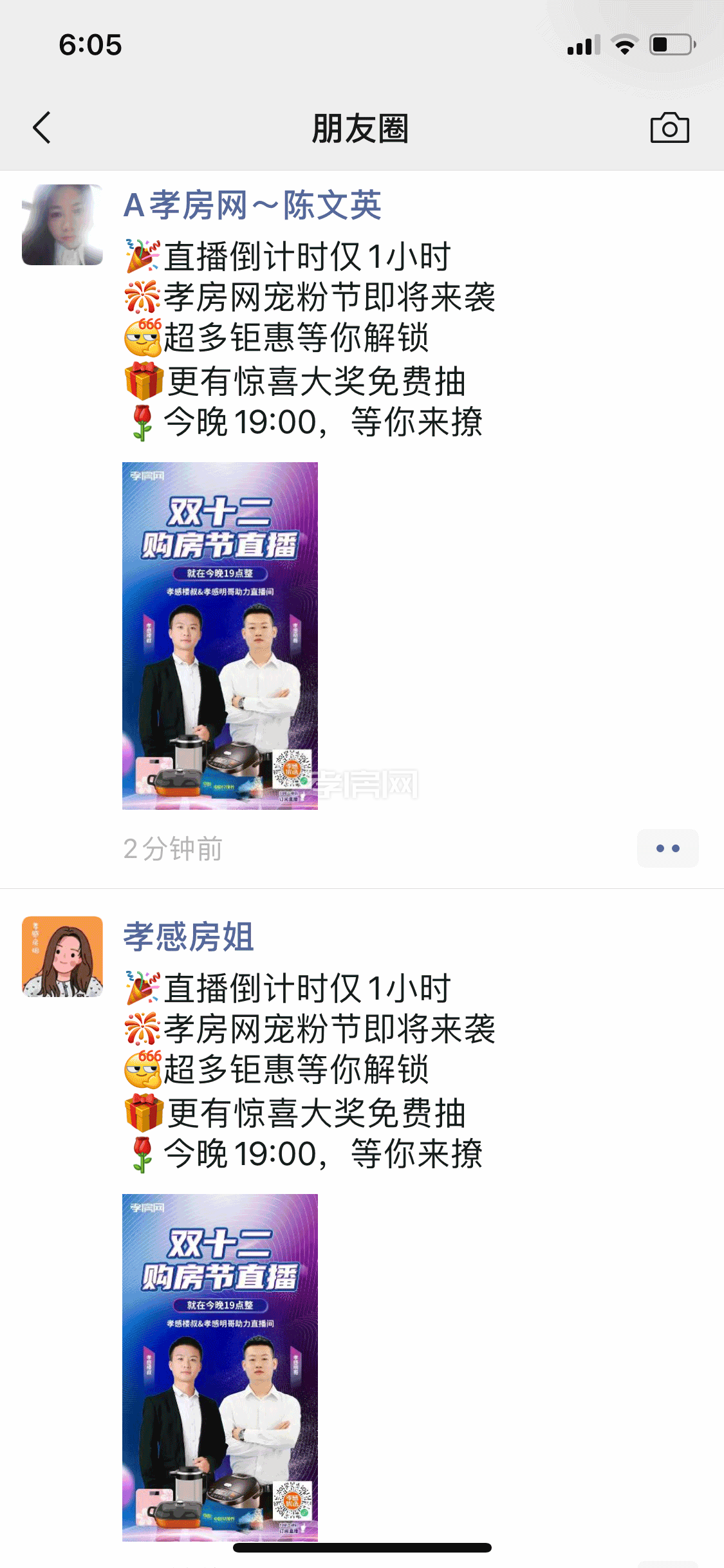Open A孝房网～陈文英's profile avatar
This screenshot has width=724, height=1568.
pyautogui.click(x=62, y=225)
